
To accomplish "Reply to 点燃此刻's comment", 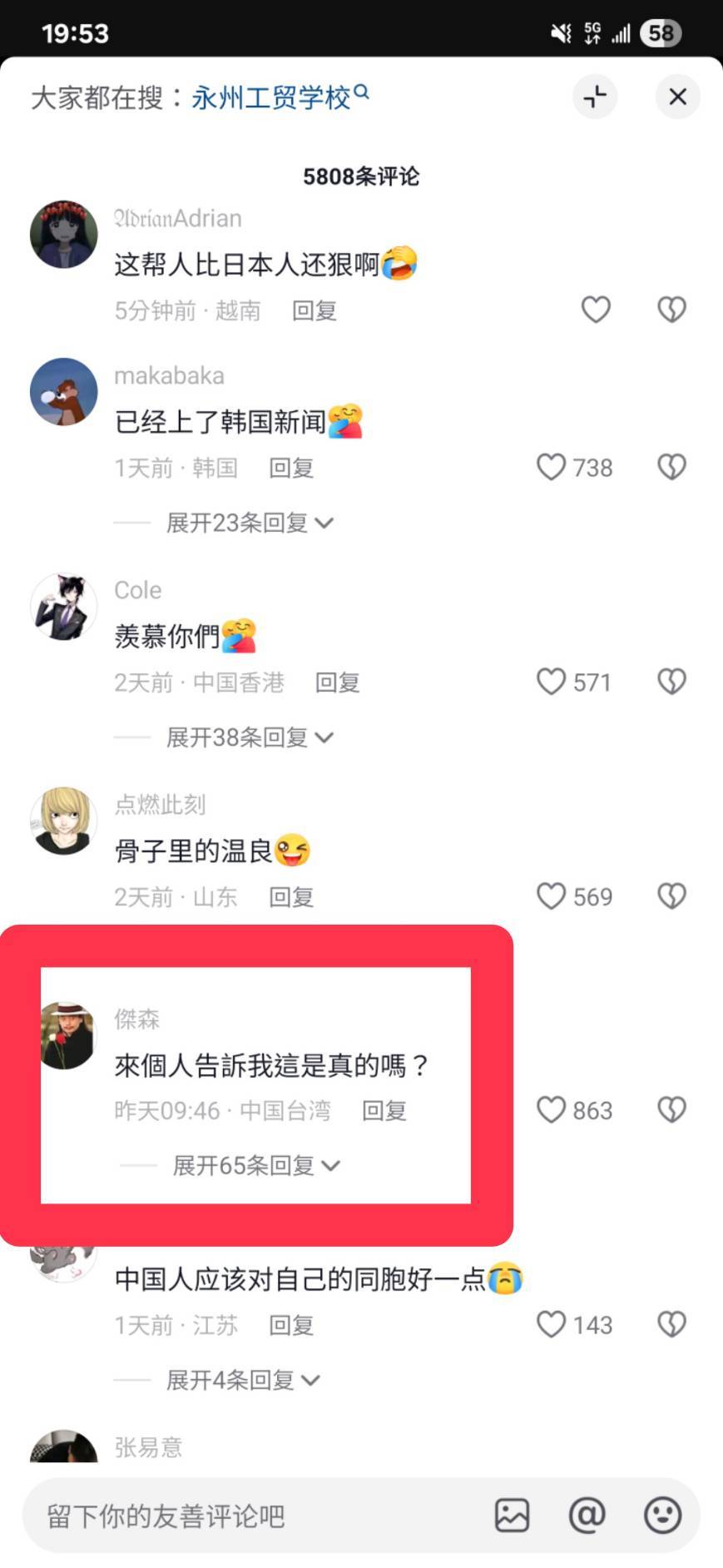I will tap(291, 897).
